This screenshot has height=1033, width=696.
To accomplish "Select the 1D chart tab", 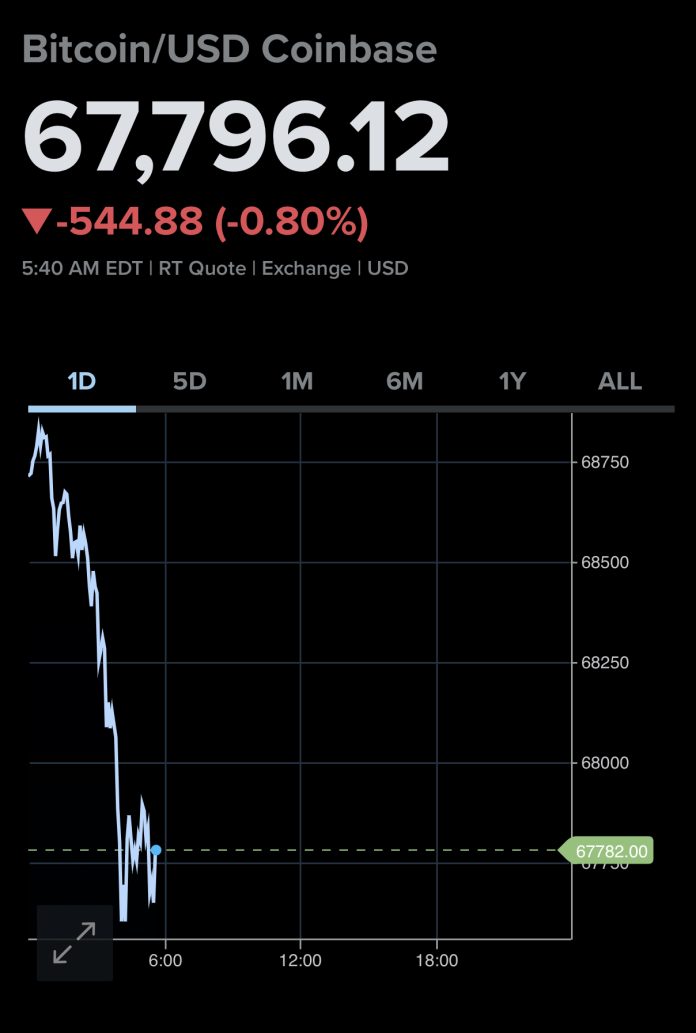I will click(81, 382).
